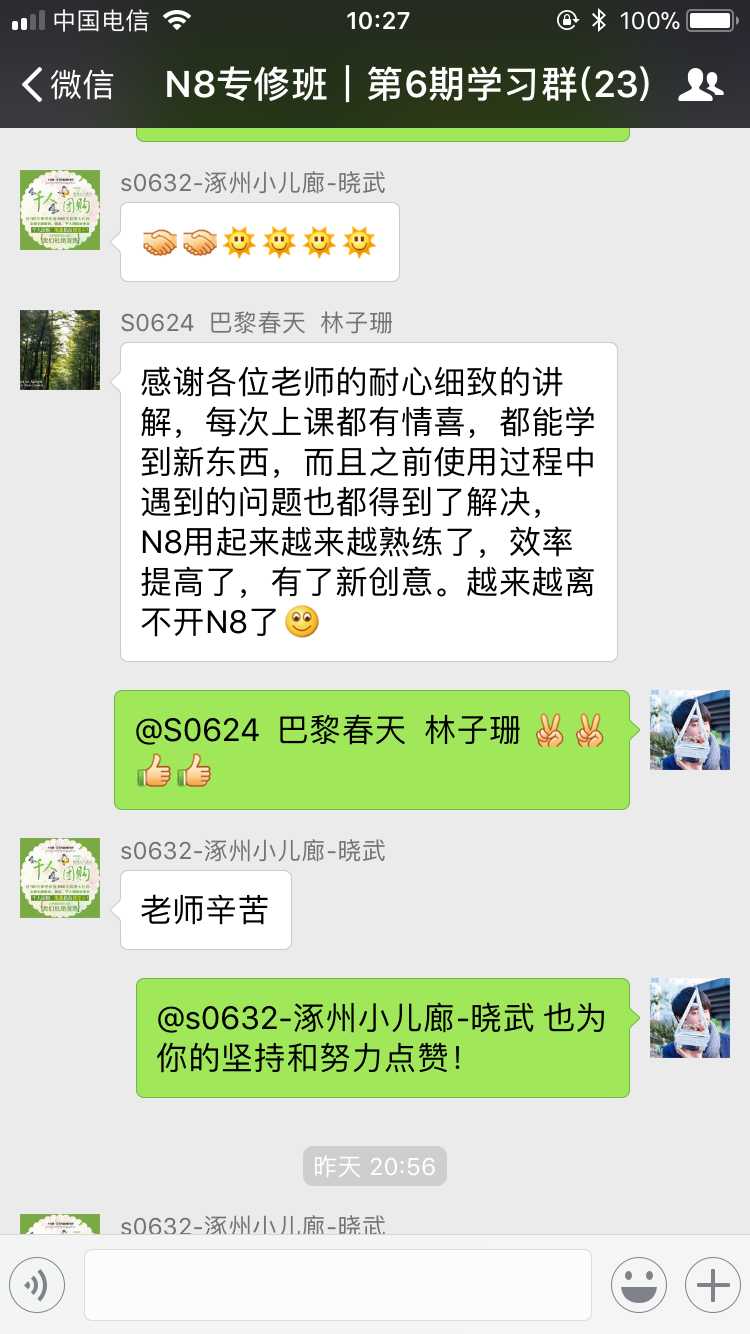Screen dimensions: 750x1334
Task: Open the plus attachments menu
Action: 712,1284
